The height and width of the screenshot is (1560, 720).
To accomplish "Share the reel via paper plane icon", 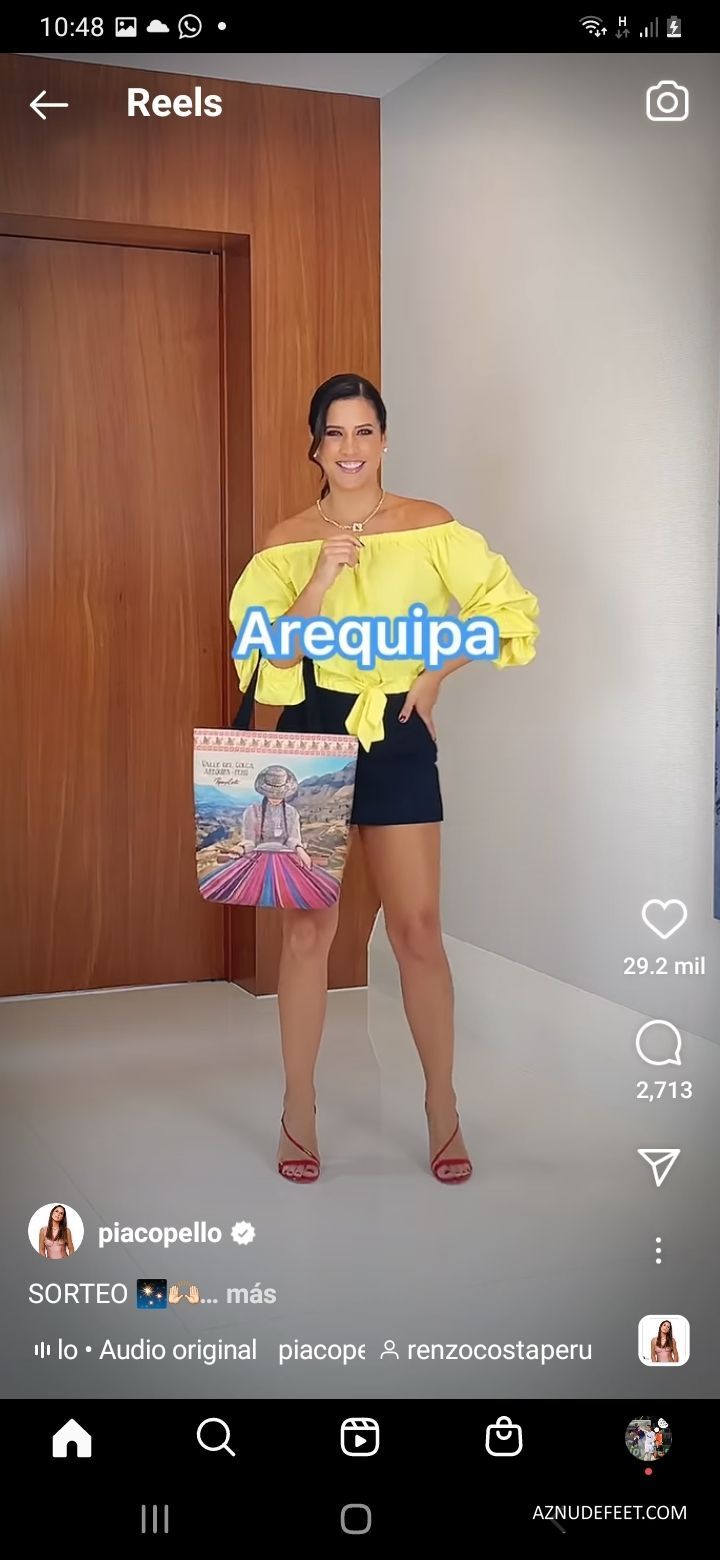I will pyautogui.click(x=659, y=1166).
